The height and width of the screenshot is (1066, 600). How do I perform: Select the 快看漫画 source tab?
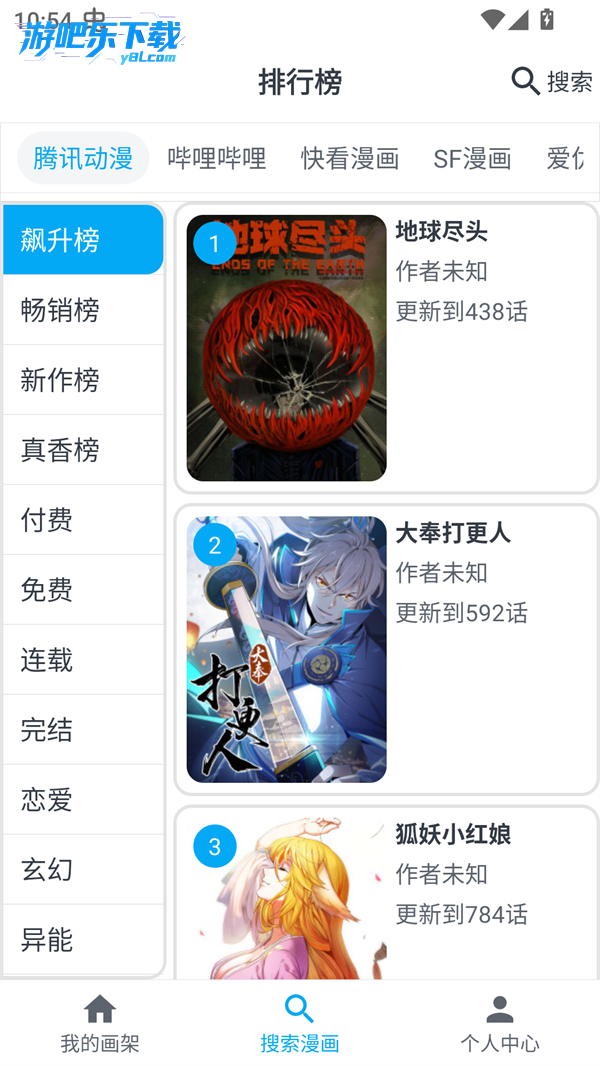[350, 158]
